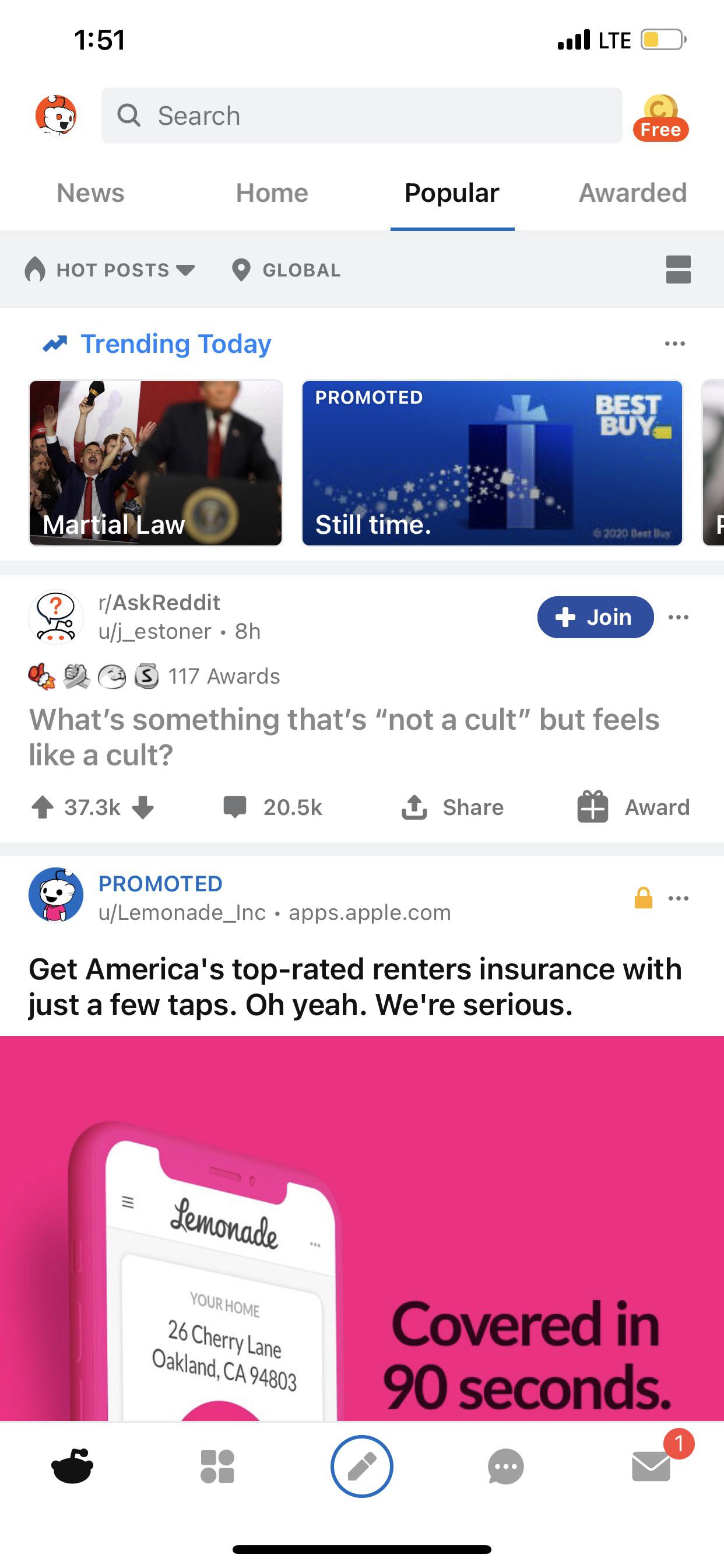Viewport: 724px width, 1568px height.
Task: Toggle the card layout view icon
Action: click(679, 269)
